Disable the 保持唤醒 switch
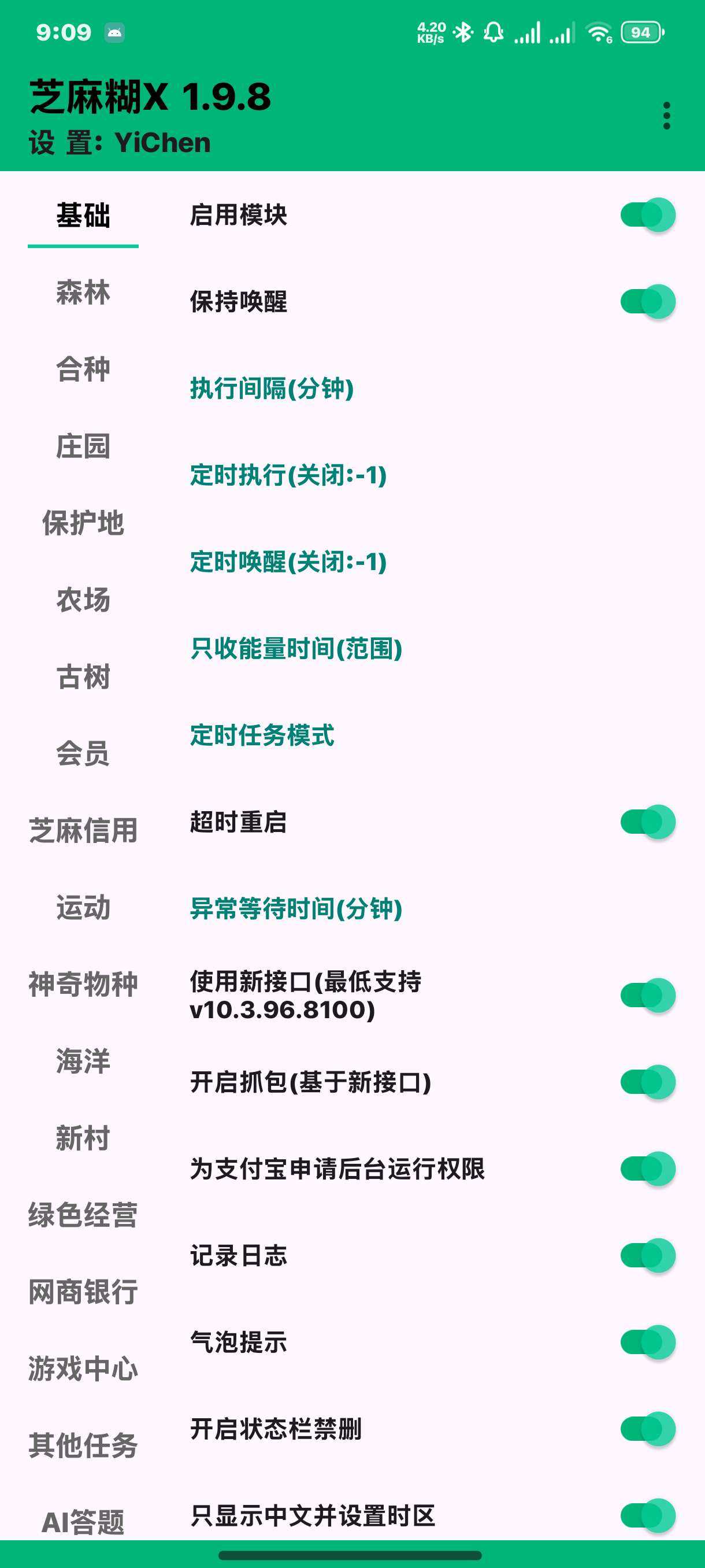 [648, 301]
